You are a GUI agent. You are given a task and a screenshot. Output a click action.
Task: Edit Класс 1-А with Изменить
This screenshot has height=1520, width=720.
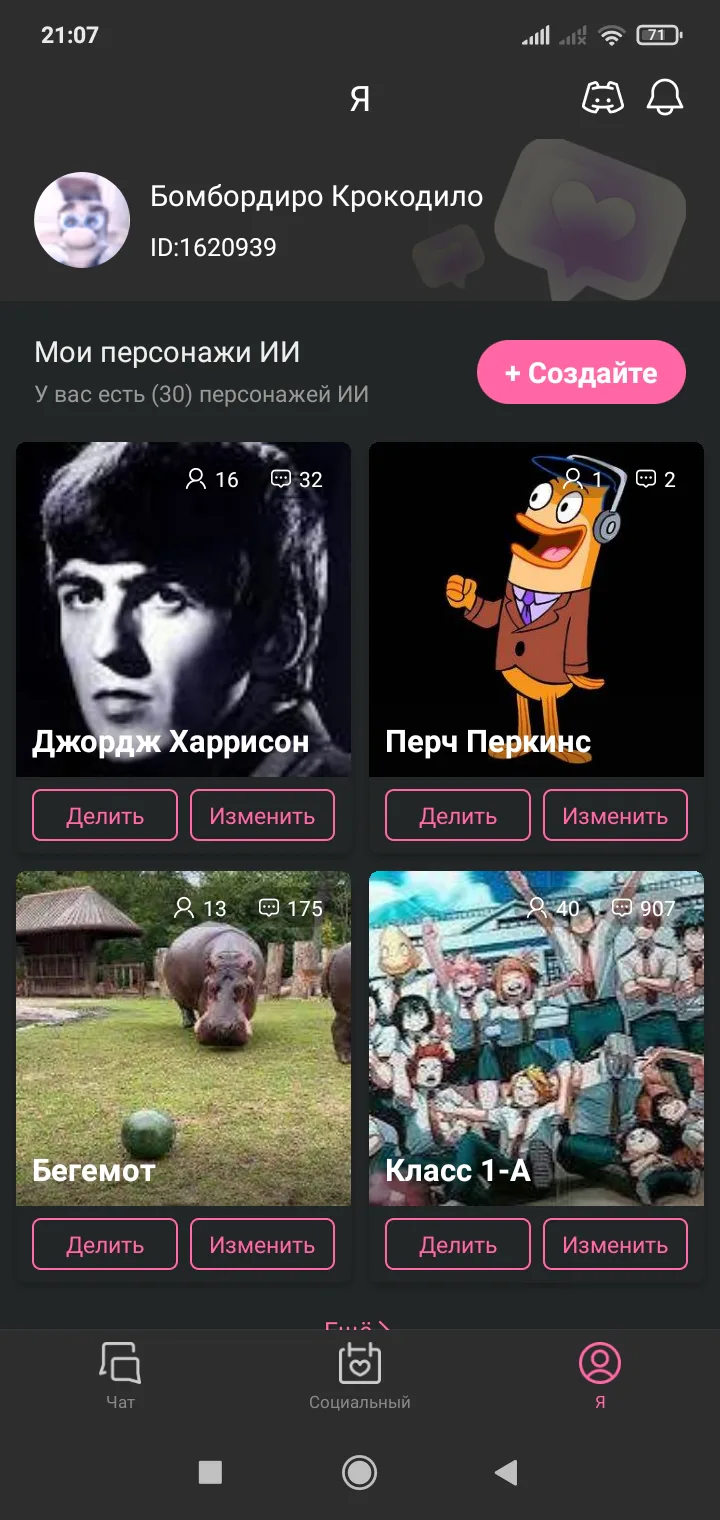pos(615,1244)
